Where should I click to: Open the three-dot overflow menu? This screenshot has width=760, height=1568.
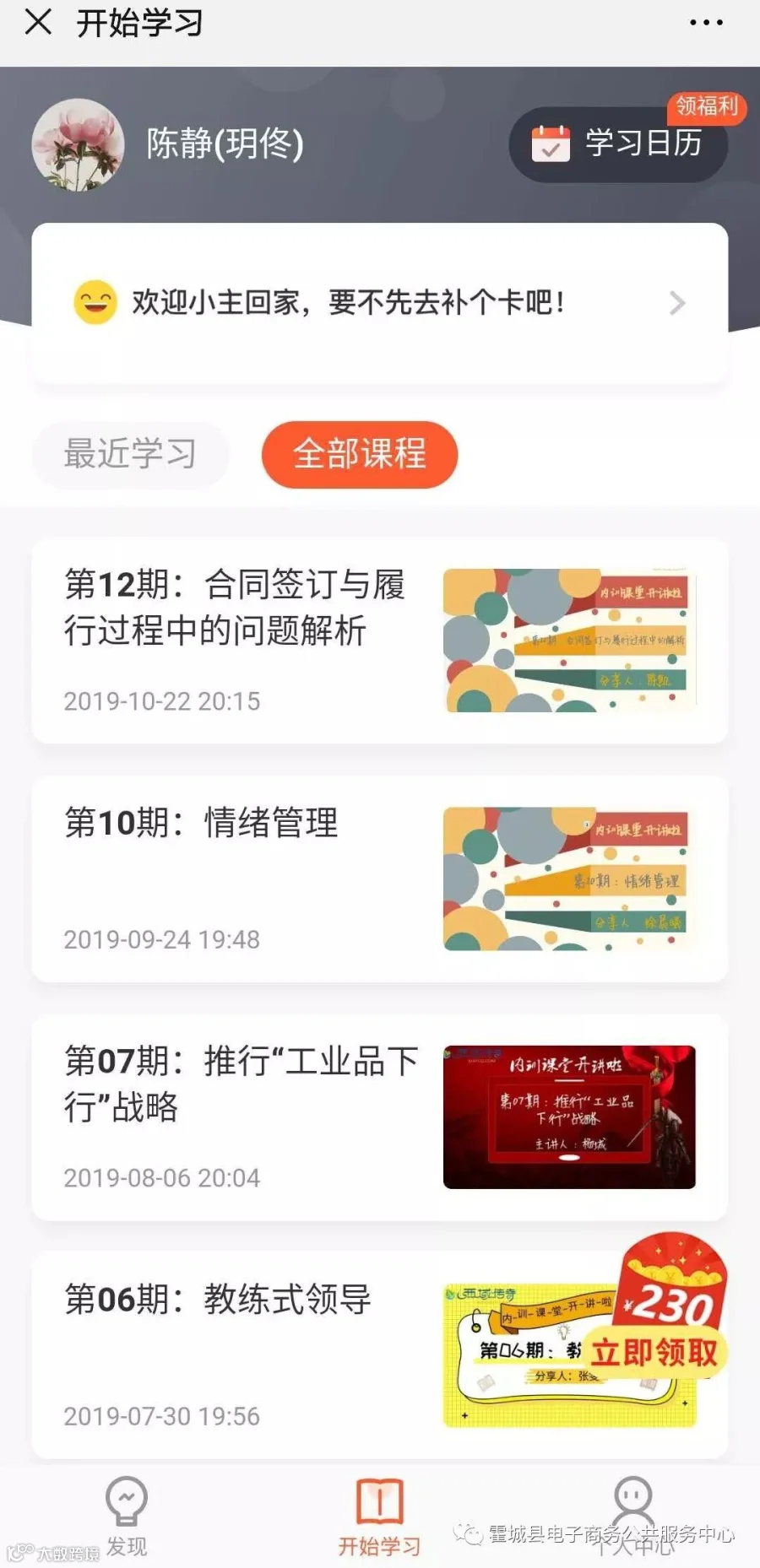pos(706,23)
